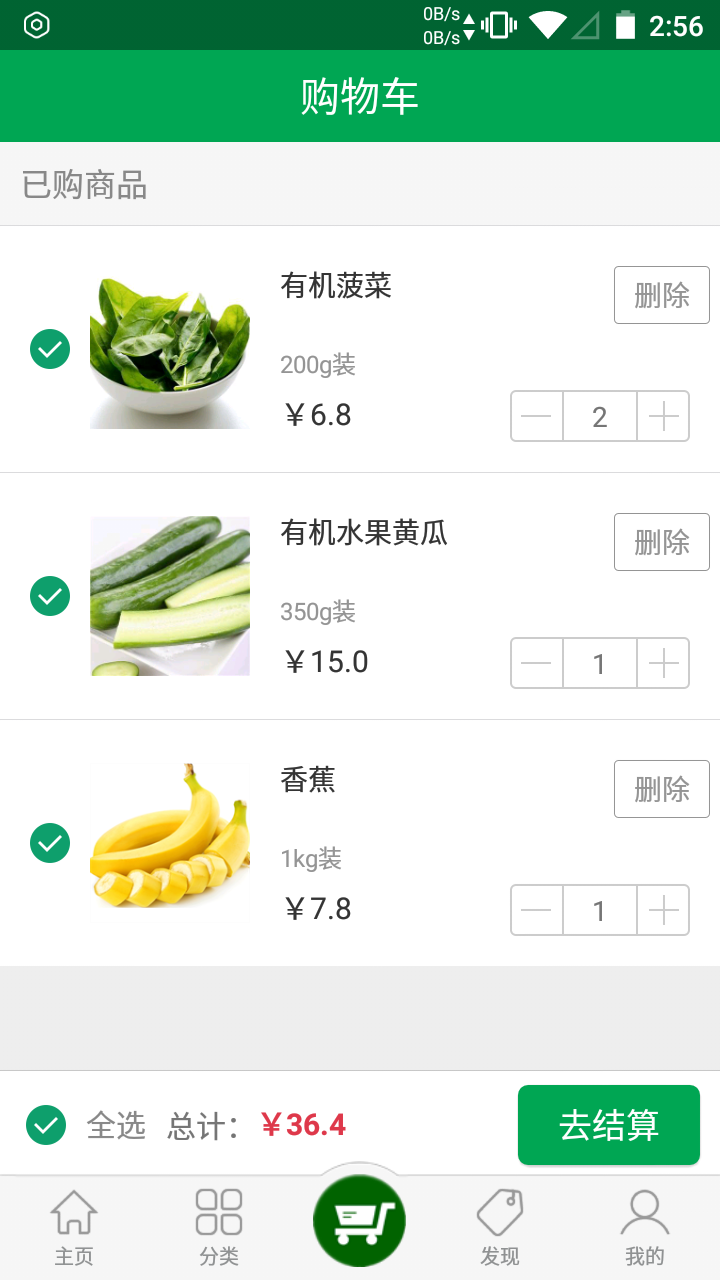Image resolution: width=720 pixels, height=1280 pixels.
Task: Switch to the 发现 discover tab
Action: [500, 1227]
